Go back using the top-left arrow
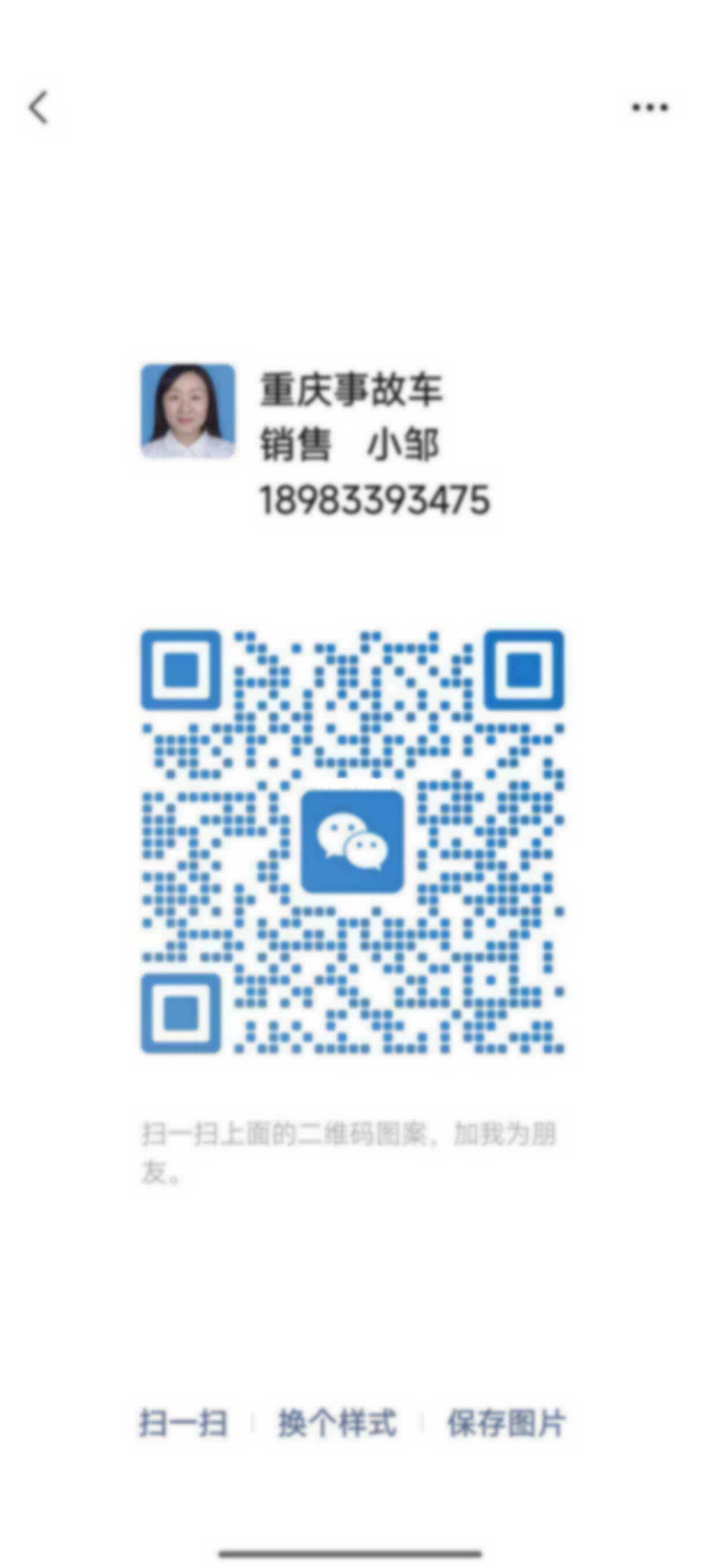The width and height of the screenshot is (705, 1568). coord(39,107)
